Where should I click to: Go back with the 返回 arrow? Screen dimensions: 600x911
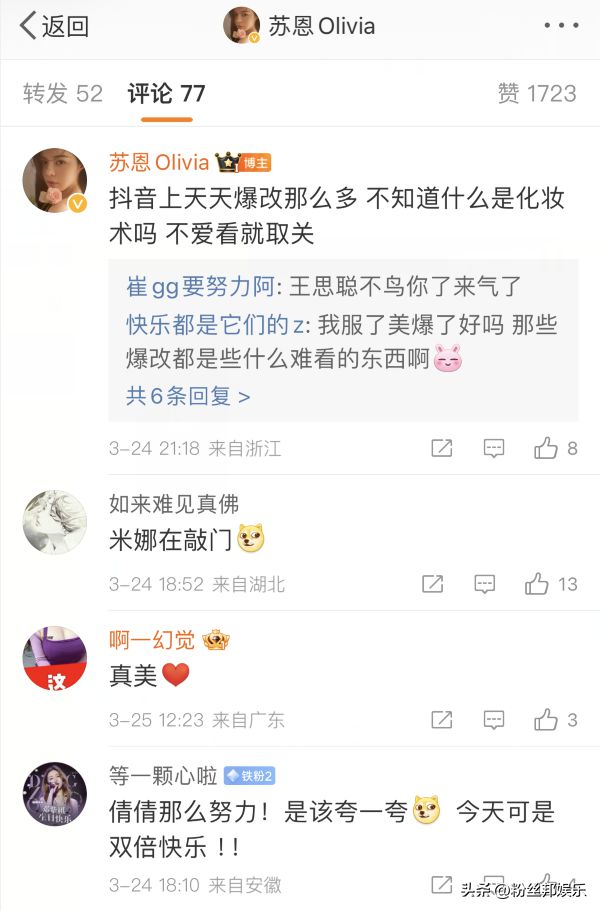[54, 26]
